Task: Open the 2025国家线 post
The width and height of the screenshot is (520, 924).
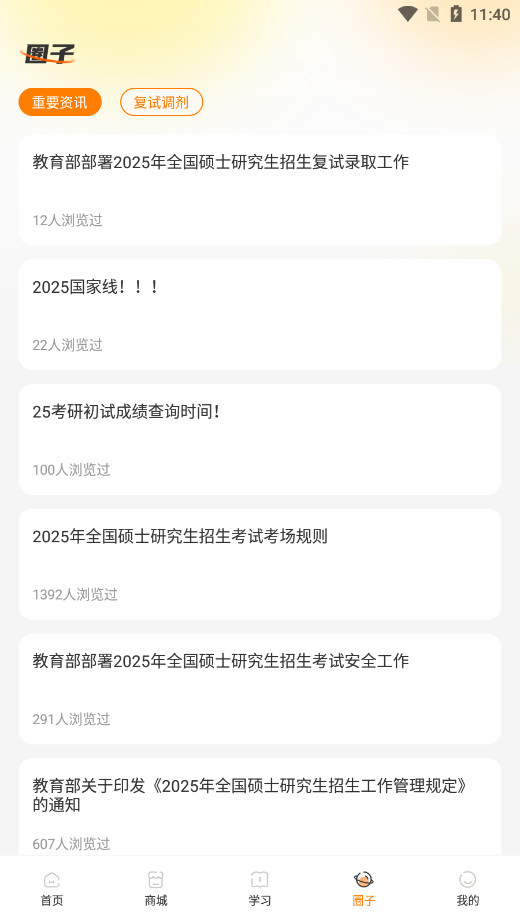Action: click(260, 315)
